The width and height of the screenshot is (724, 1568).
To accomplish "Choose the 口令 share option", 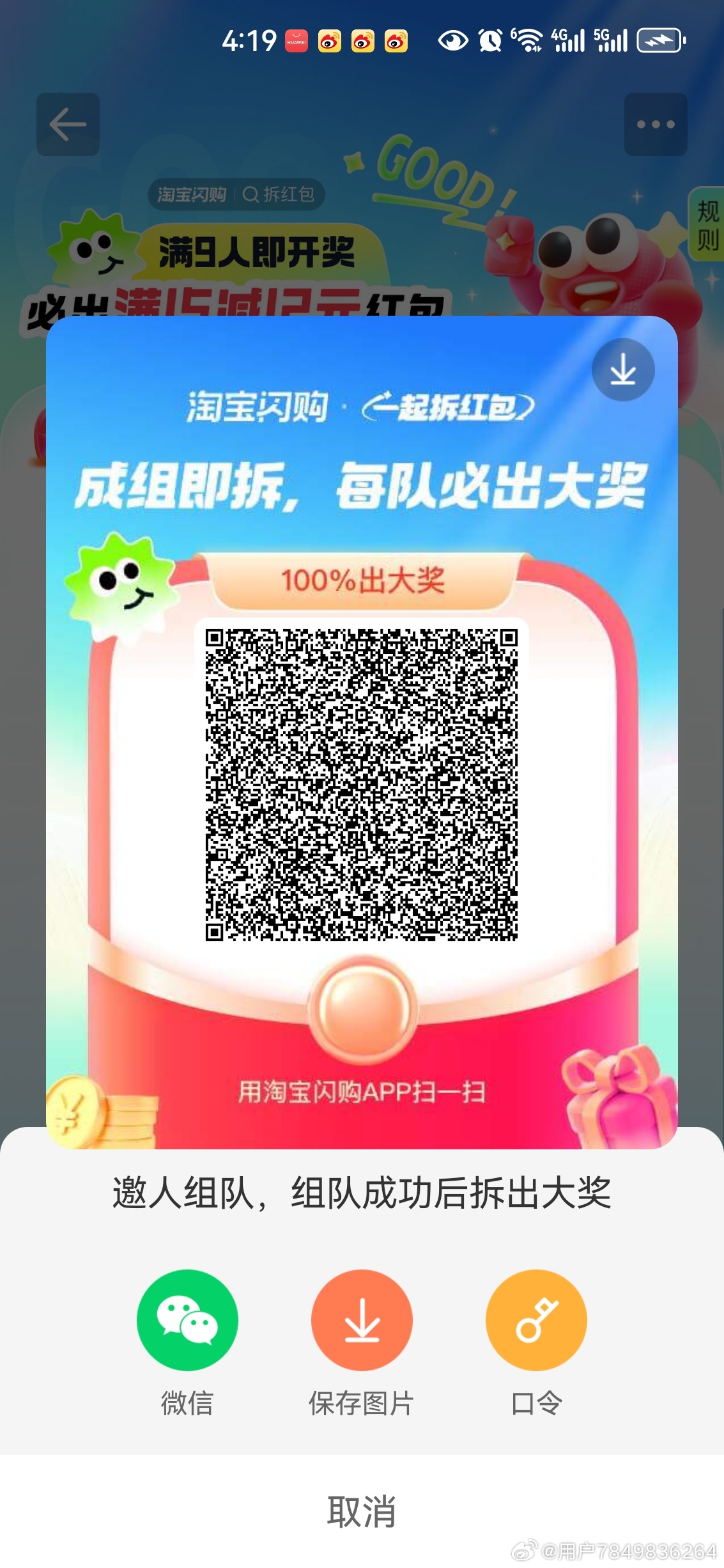I will tap(536, 1321).
